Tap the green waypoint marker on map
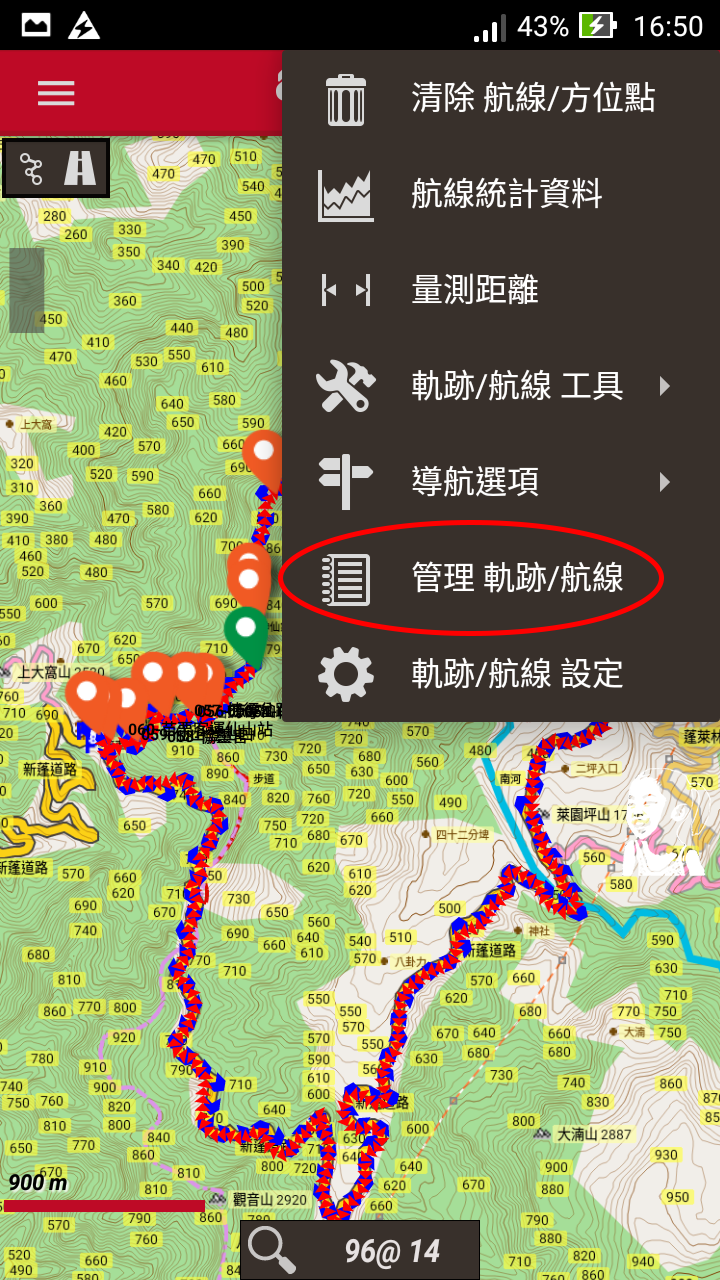The width and height of the screenshot is (720, 1280). pyautogui.click(x=246, y=632)
